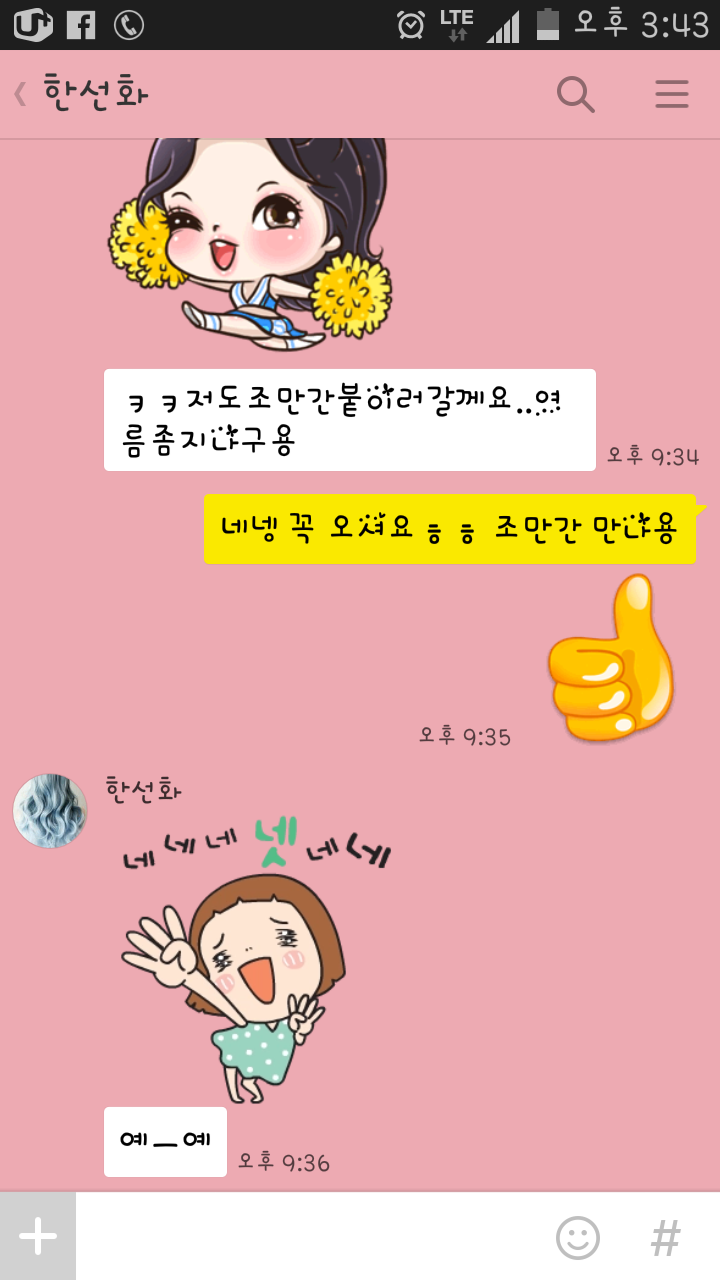Image resolution: width=720 pixels, height=1280 pixels.
Task: Tap the cheerleader emoticon sticker
Action: point(250,245)
